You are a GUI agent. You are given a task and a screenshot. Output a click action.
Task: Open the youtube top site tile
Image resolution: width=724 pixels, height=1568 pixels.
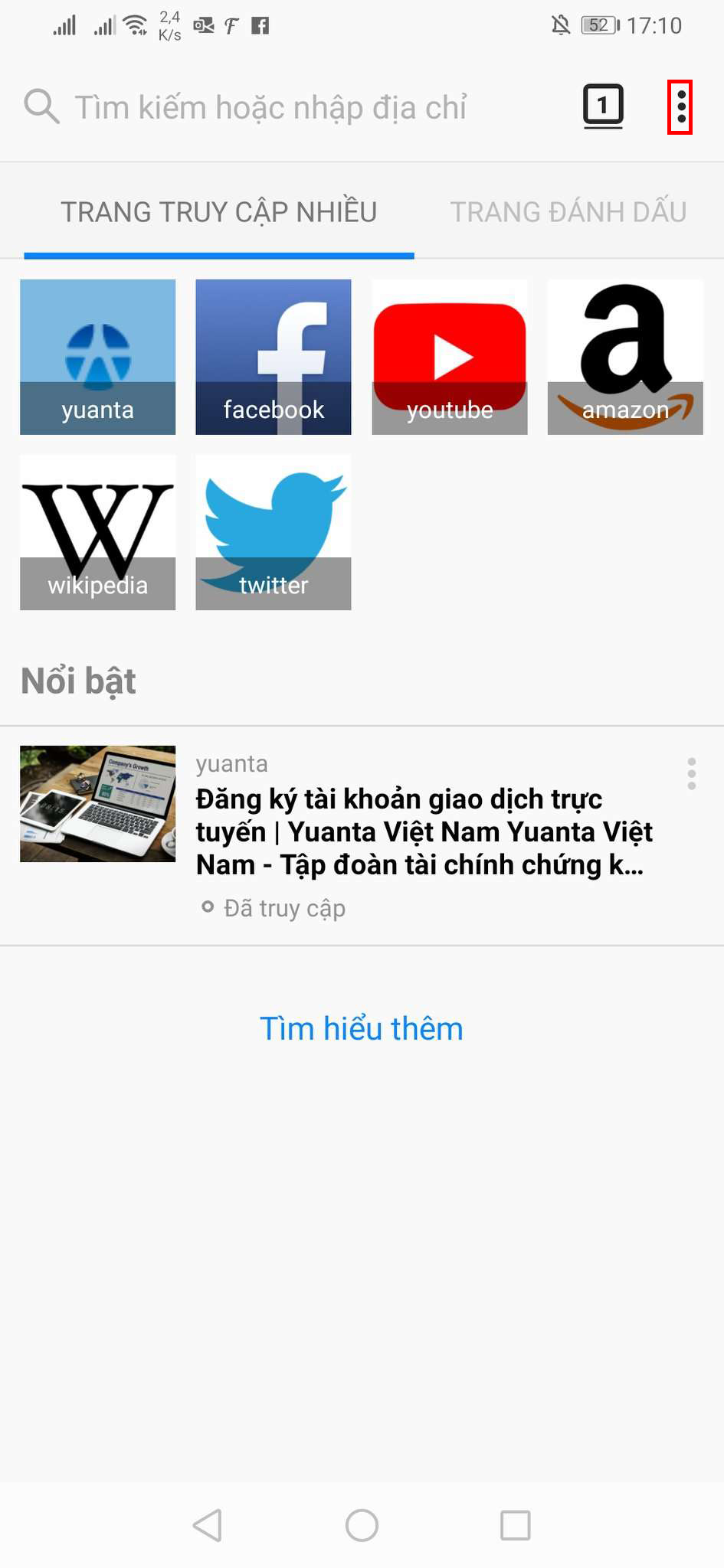450,357
